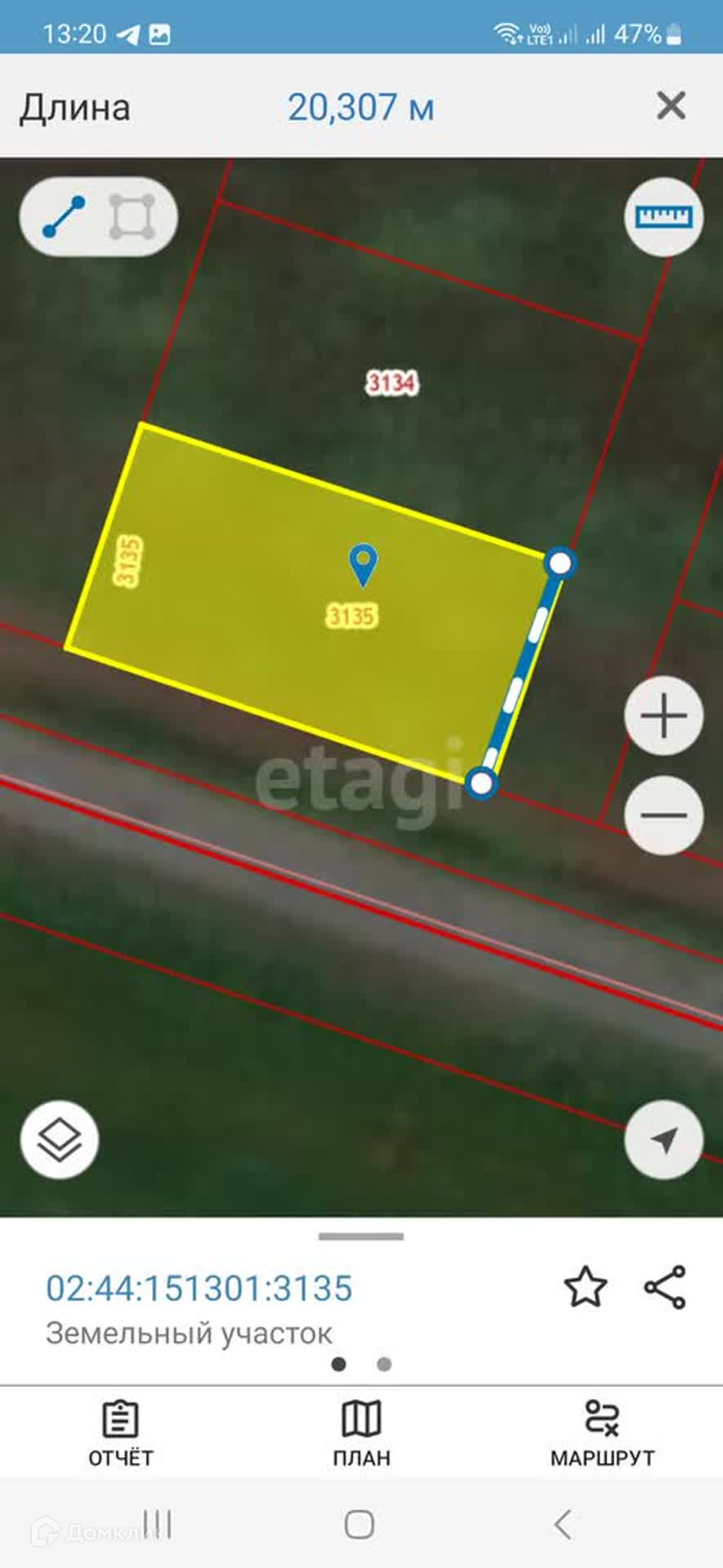The image size is (723, 1568).
Task: Switch to area polygon measurement mode
Action: pos(132,217)
